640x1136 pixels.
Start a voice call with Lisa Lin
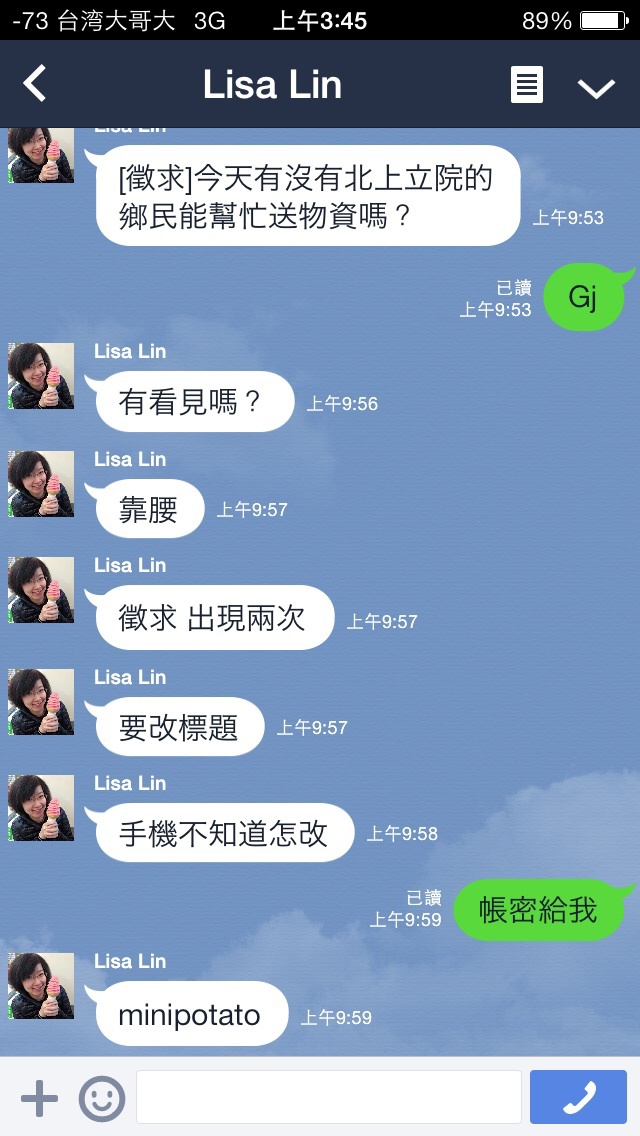tap(578, 1097)
